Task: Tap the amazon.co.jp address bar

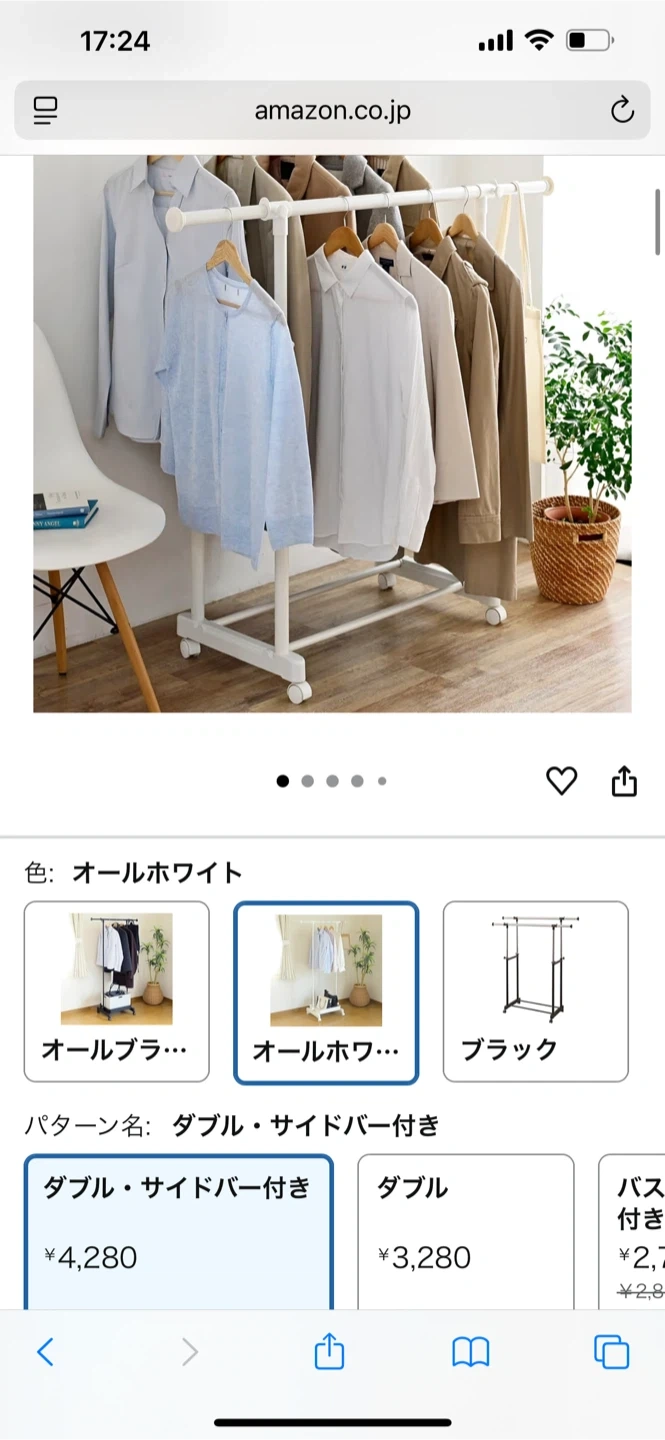Action: (332, 110)
